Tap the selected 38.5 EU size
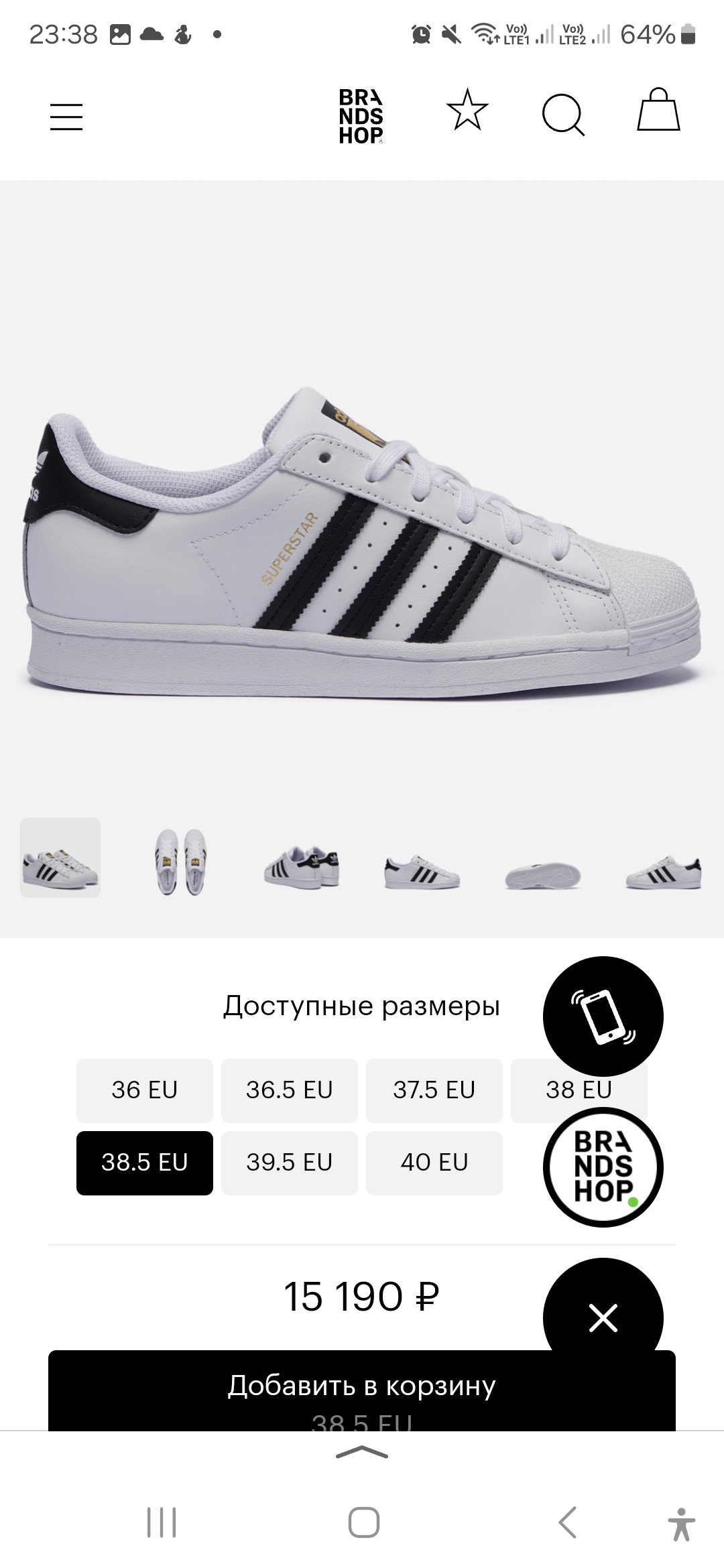 (x=145, y=1163)
